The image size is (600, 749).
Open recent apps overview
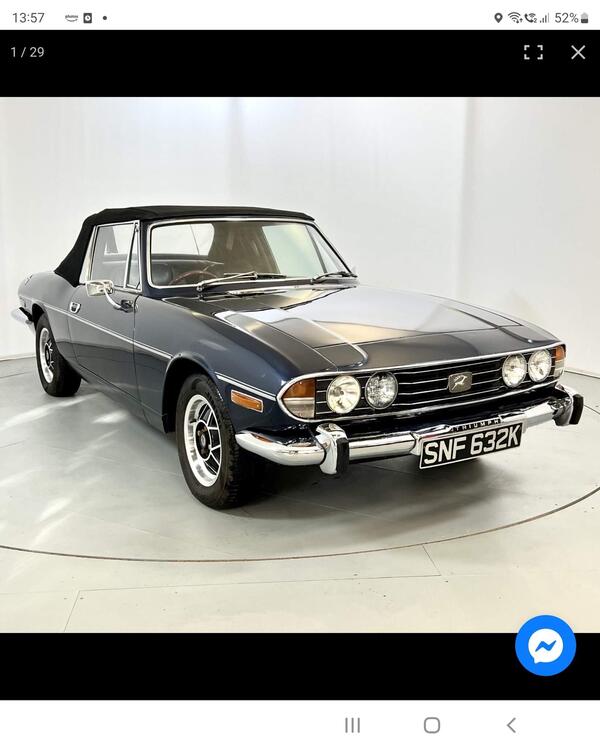[x=352, y=725]
